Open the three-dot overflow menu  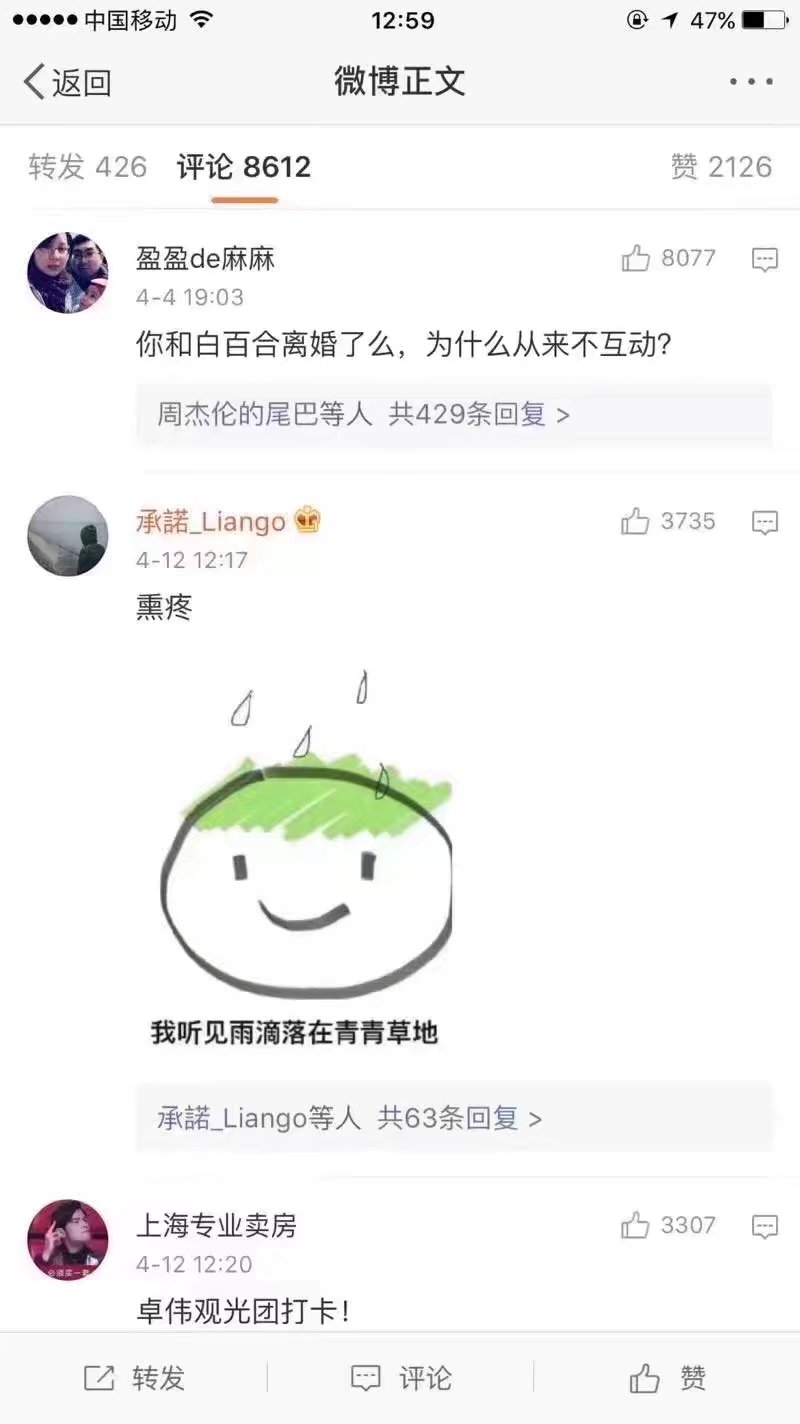751,82
